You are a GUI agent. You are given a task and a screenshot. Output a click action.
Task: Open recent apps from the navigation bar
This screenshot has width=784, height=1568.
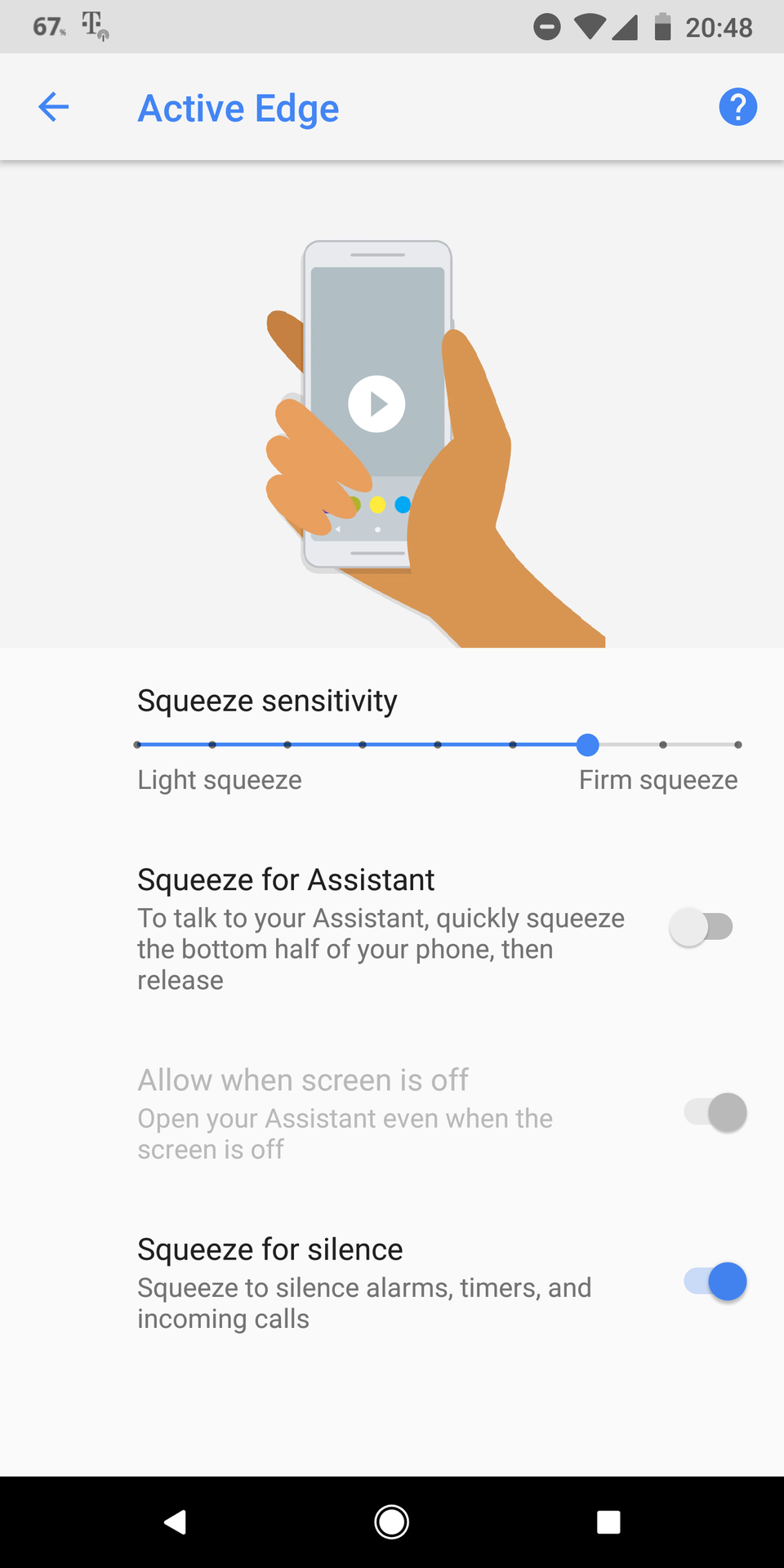coord(608,1521)
